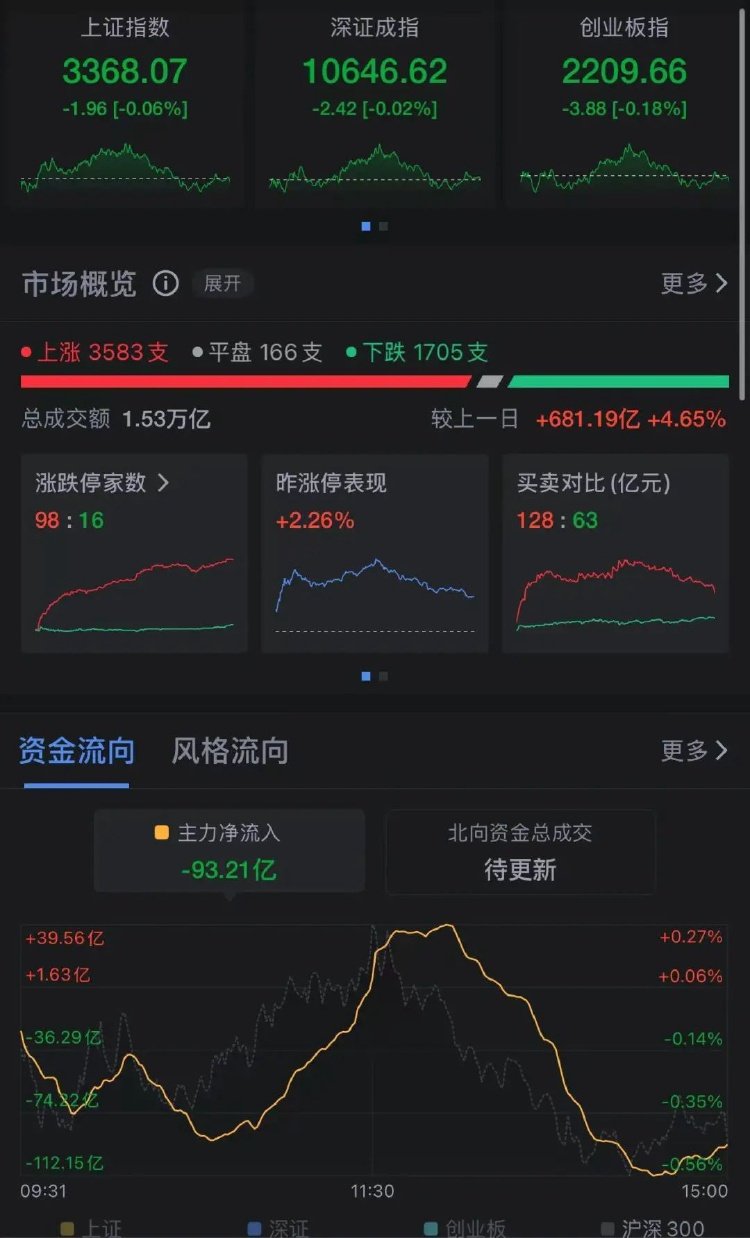
Task: Expand market overview with 展开 button
Action: pos(222,284)
